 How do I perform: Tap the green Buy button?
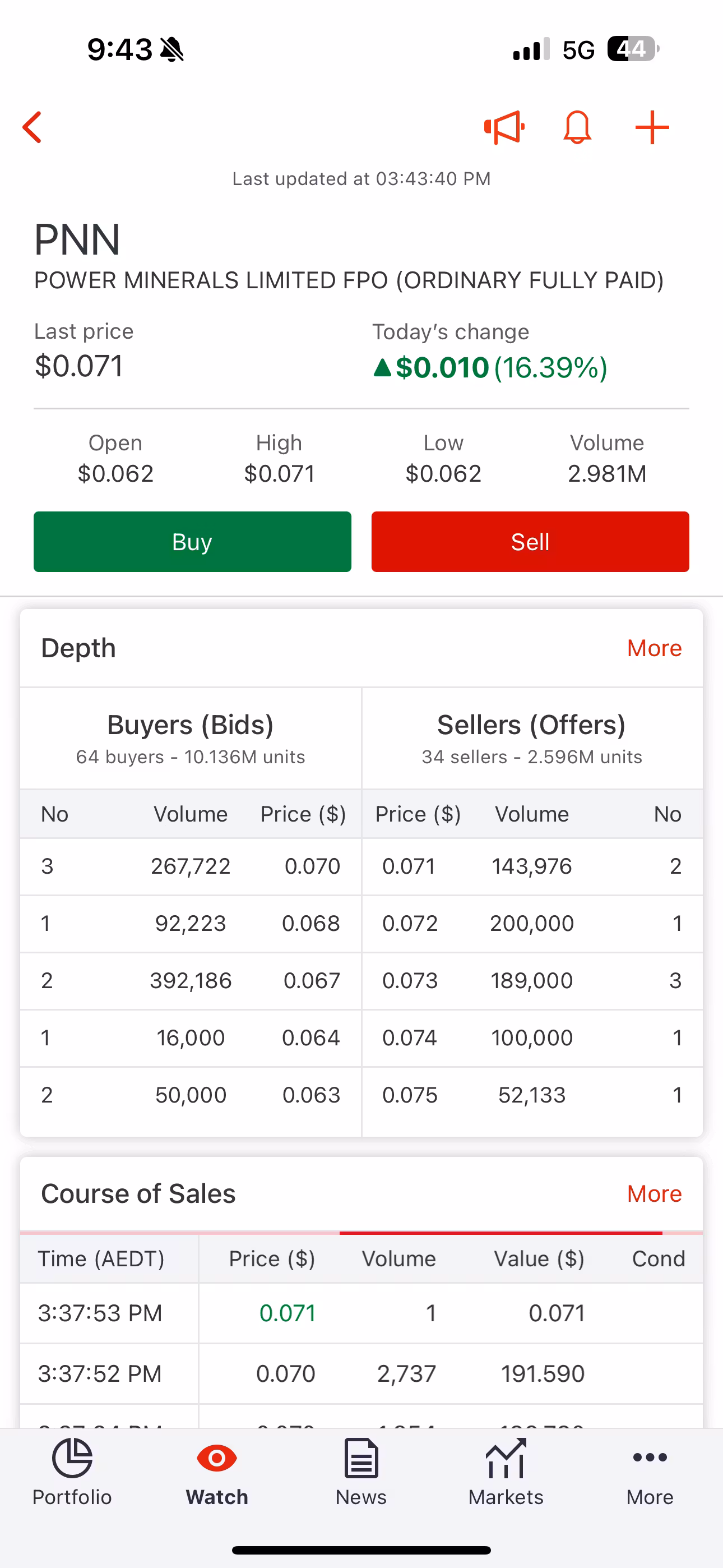pyautogui.click(x=192, y=541)
